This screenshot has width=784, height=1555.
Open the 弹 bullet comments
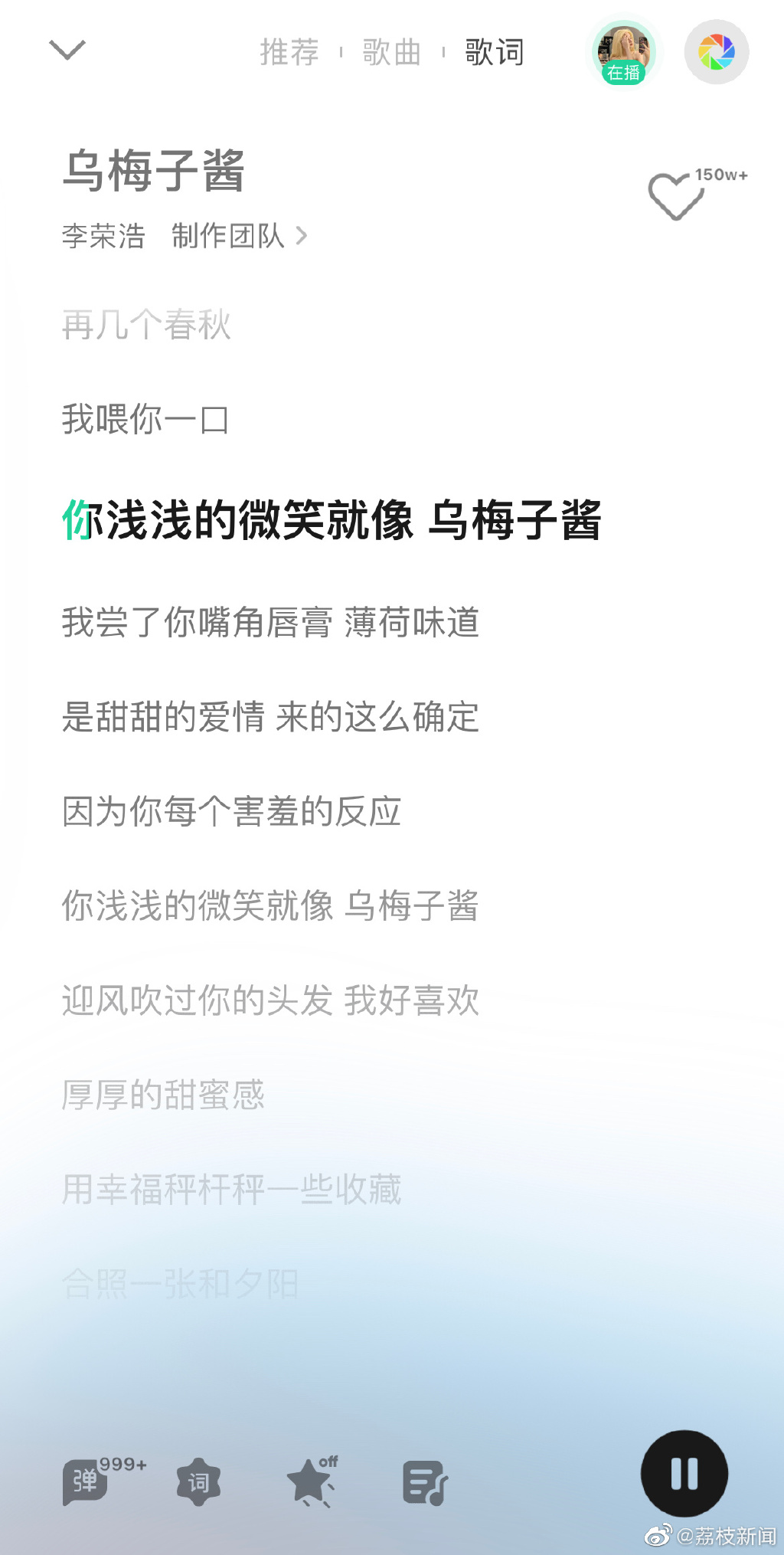tap(86, 1481)
